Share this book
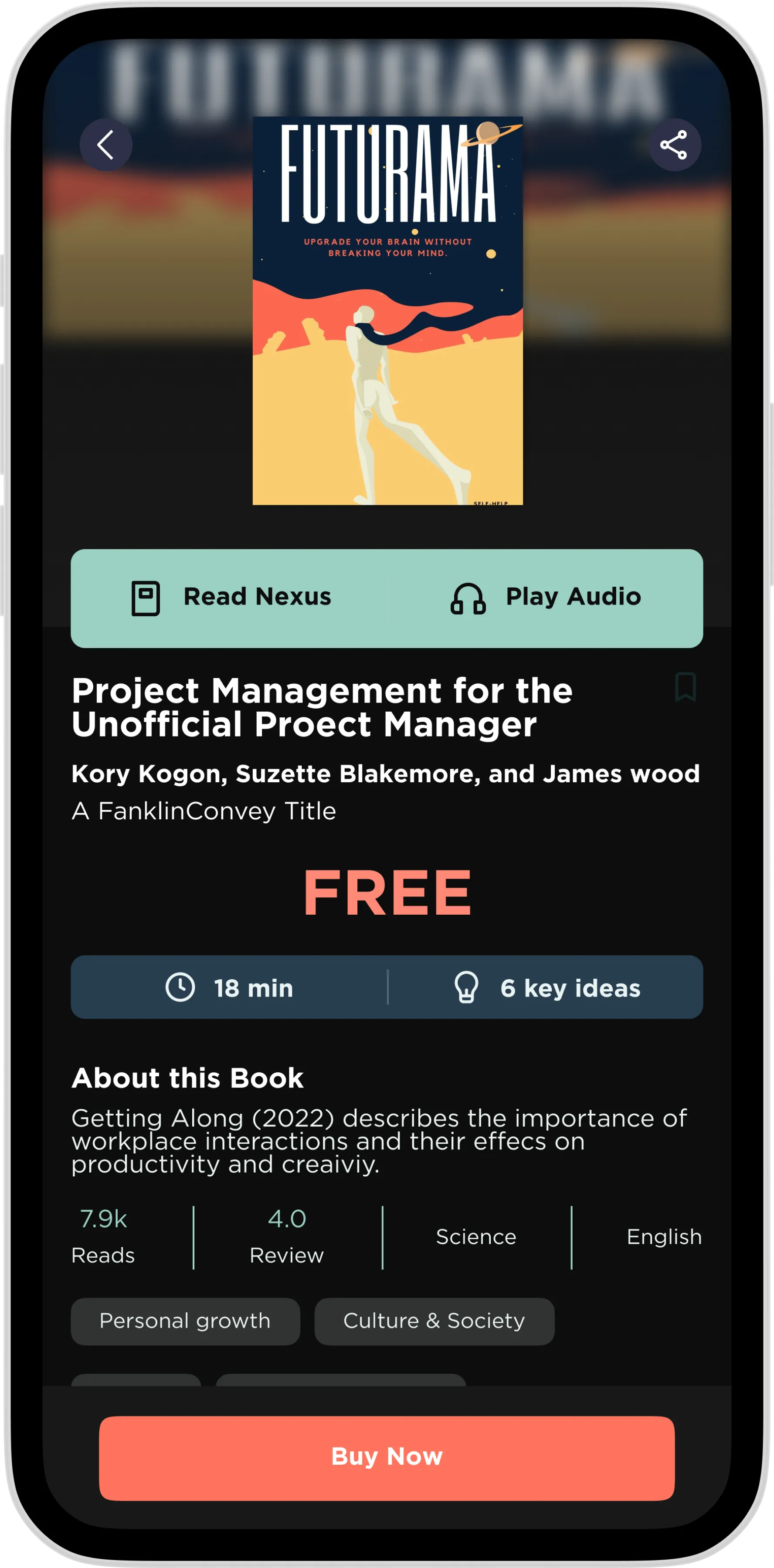The image size is (774, 1568). tap(674, 145)
